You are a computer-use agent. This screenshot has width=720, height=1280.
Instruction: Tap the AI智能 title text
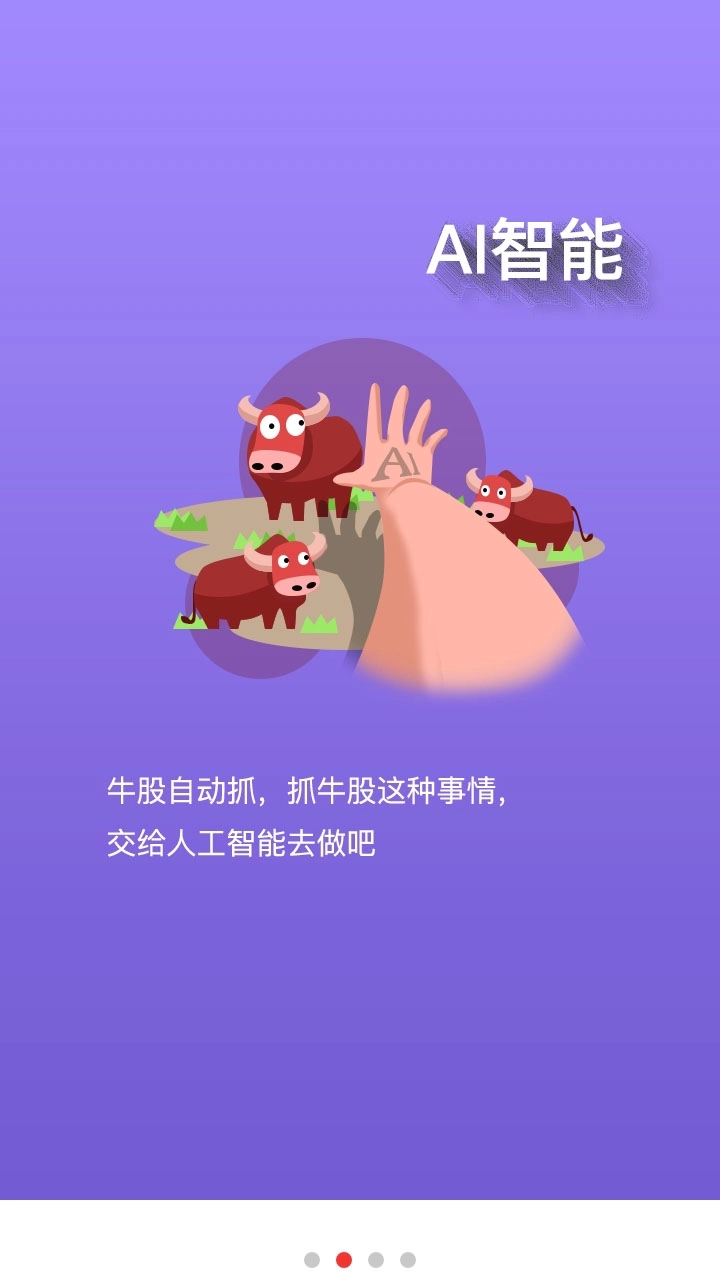528,252
